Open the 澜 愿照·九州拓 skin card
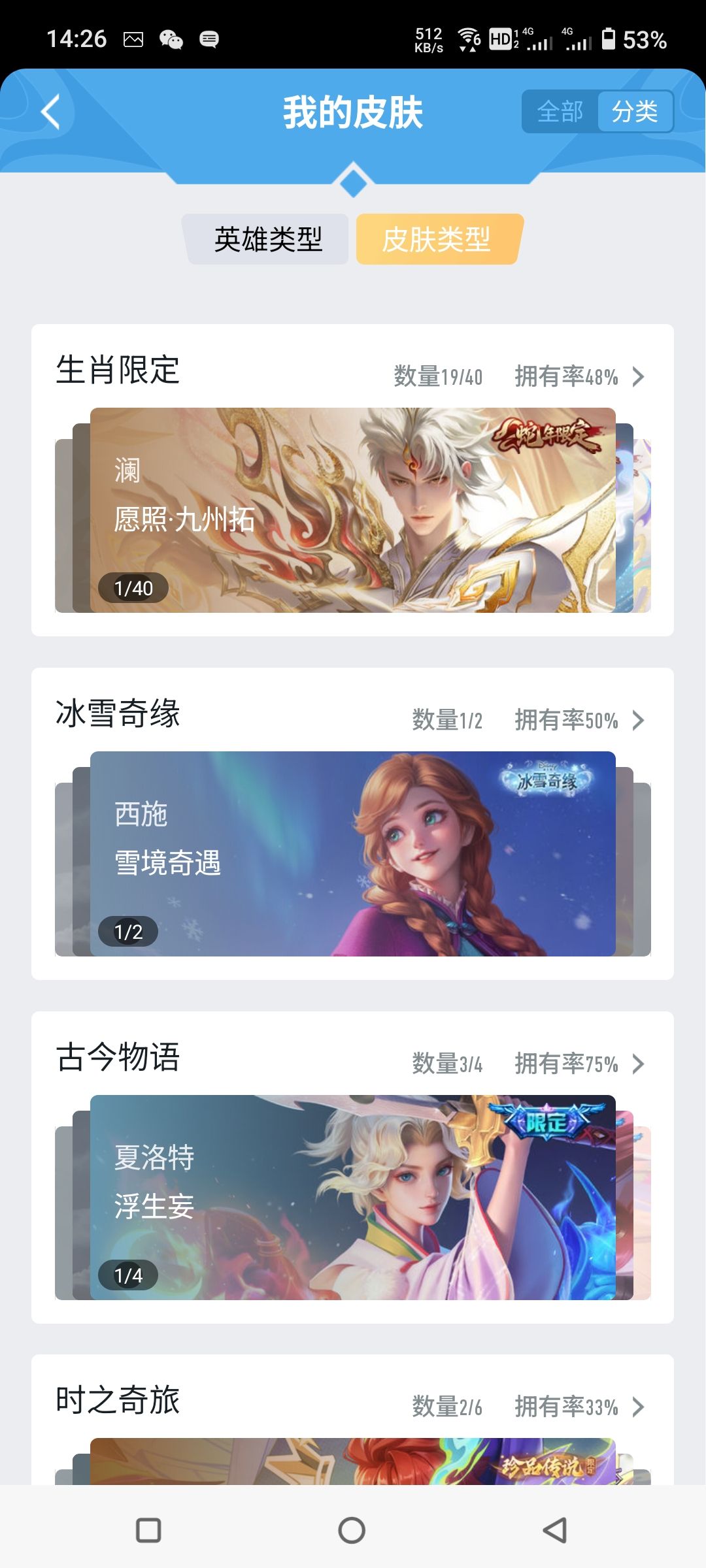Image resolution: width=706 pixels, height=1568 pixels. [x=353, y=510]
